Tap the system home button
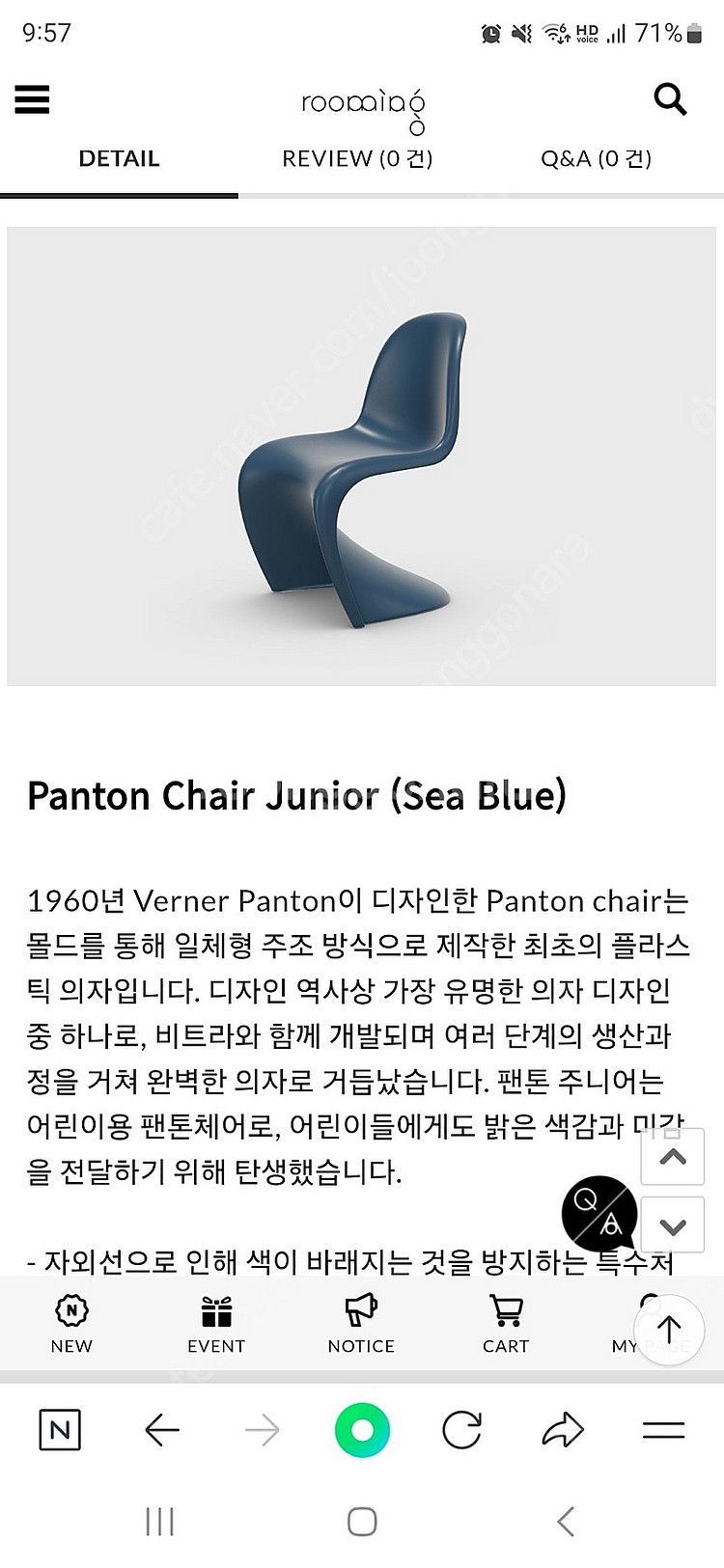 362,1522
